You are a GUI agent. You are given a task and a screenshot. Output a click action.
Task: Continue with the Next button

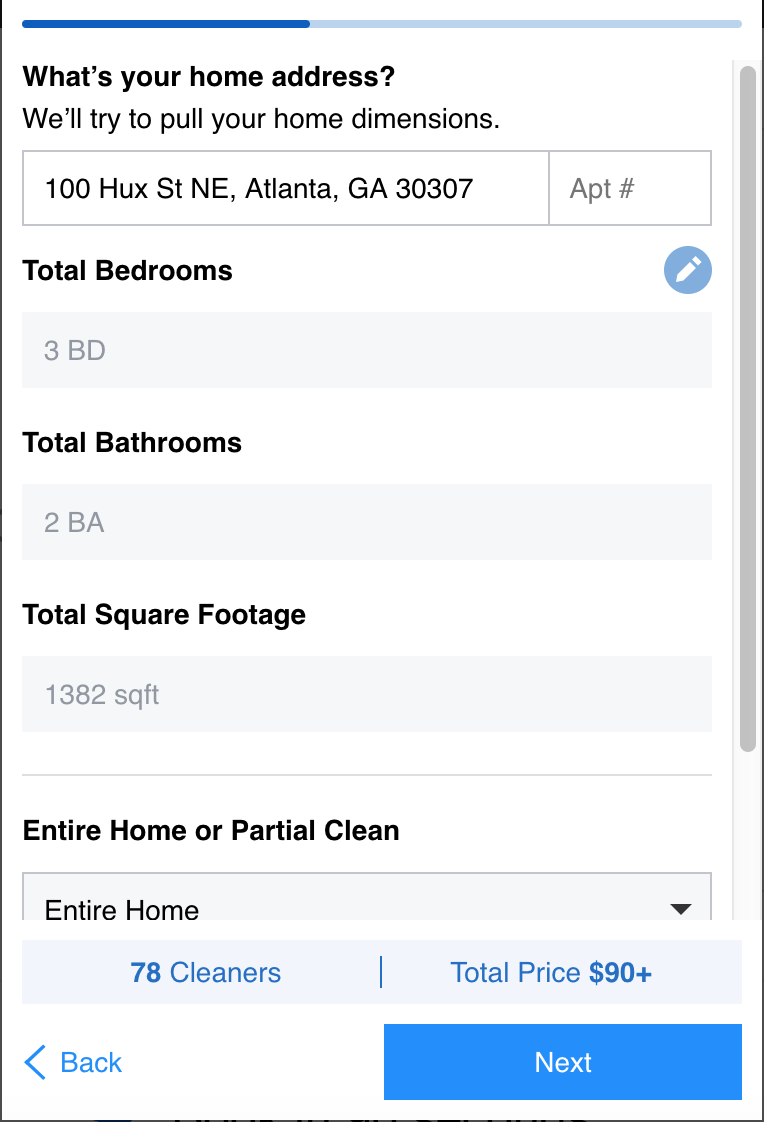point(563,1062)
